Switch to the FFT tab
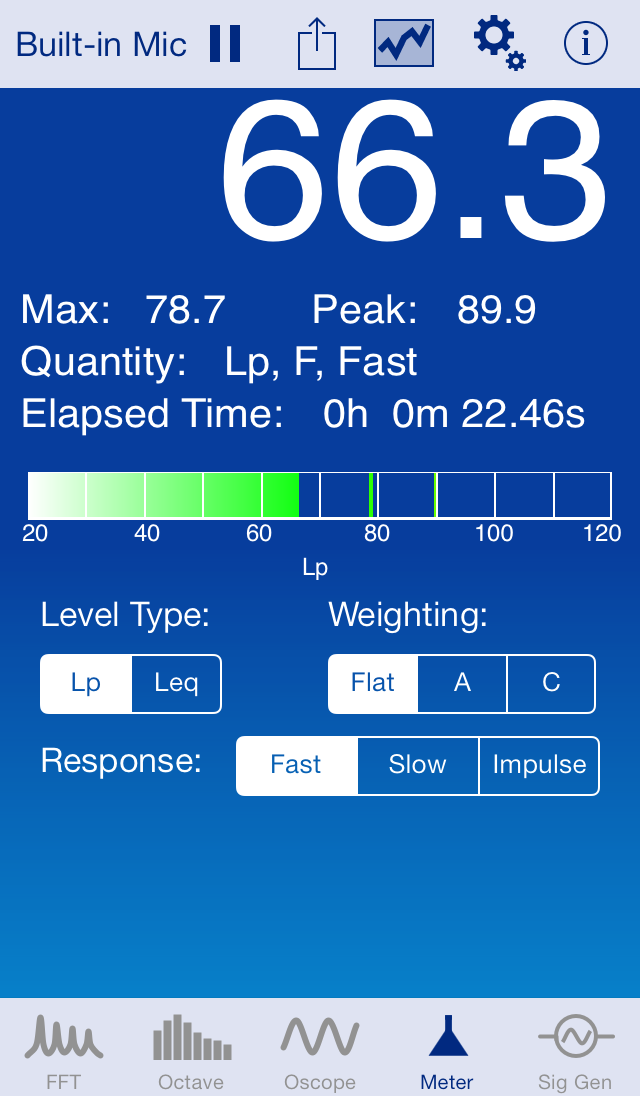Screen dimensions: 640x1096 click(x=64, y=1051)
